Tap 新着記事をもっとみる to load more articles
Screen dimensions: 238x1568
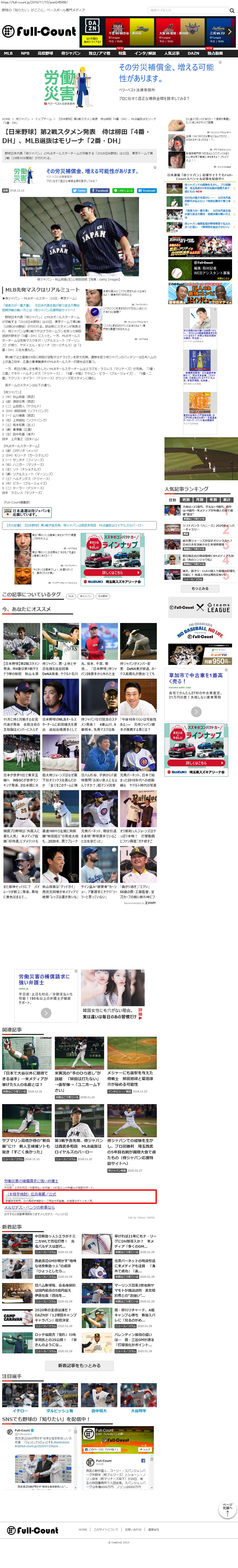(79, 1365)
